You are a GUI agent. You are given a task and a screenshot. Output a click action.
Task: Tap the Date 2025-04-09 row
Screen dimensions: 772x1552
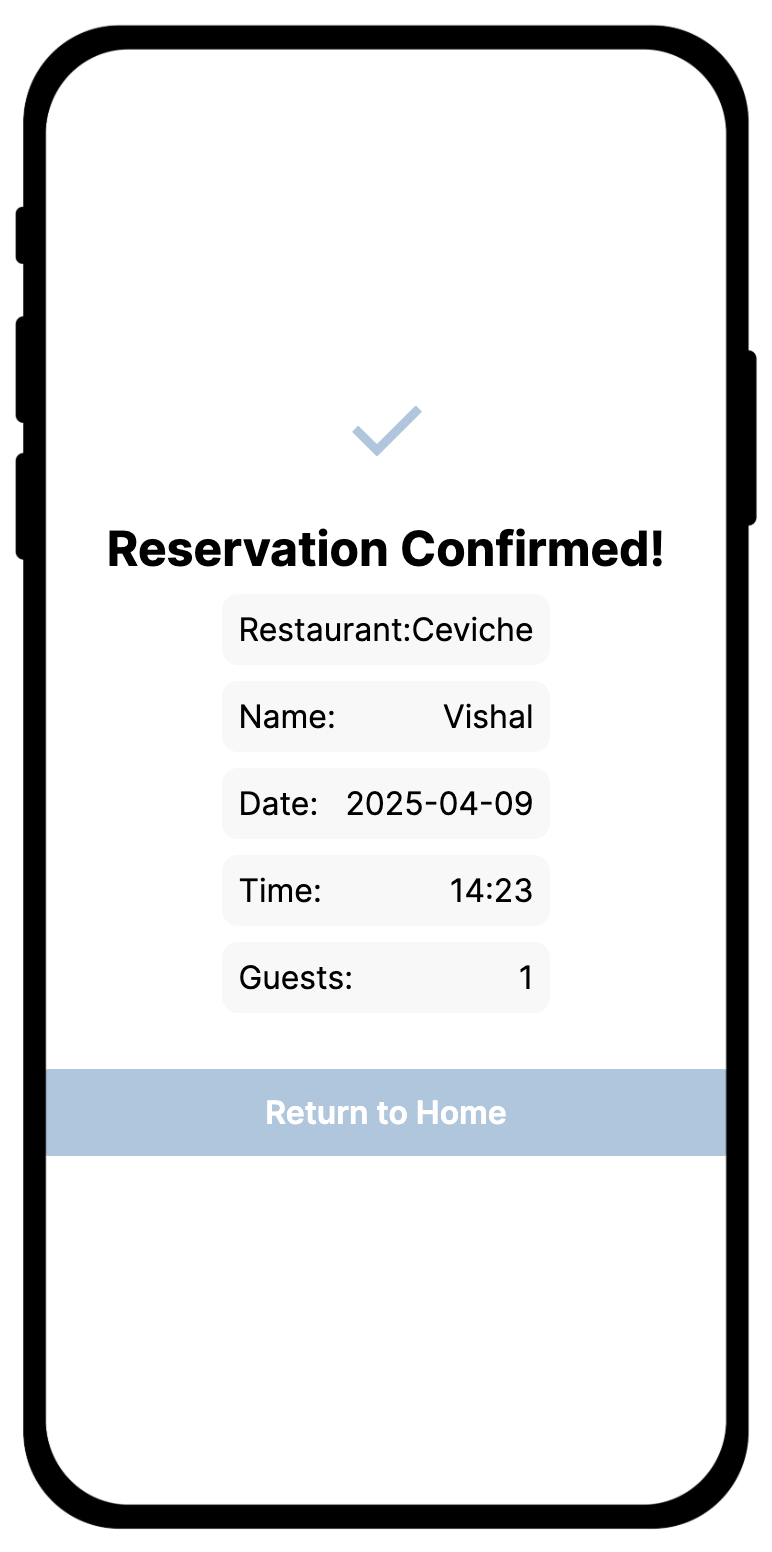pyautogui.click(x=386, y=803)
